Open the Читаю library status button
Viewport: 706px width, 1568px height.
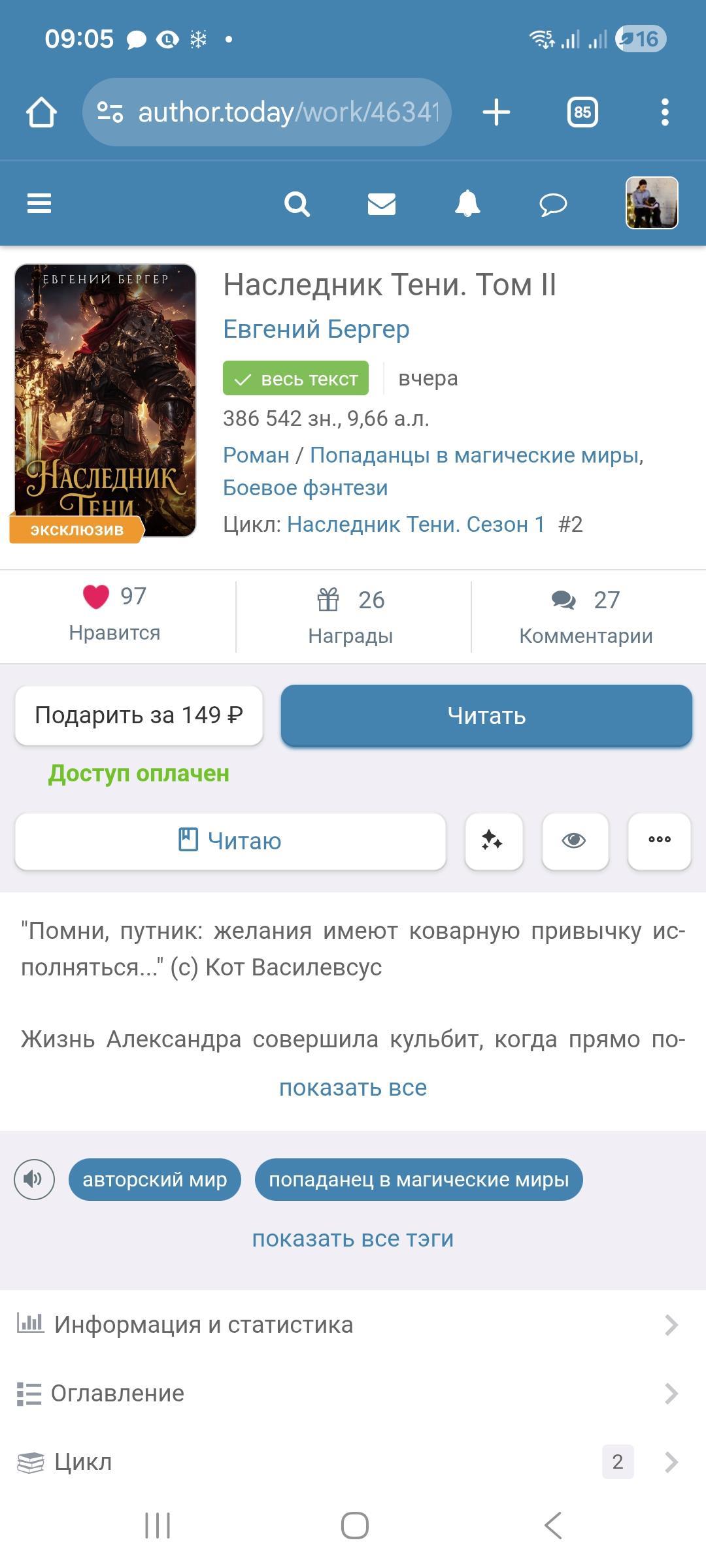[x=230, y=841]
